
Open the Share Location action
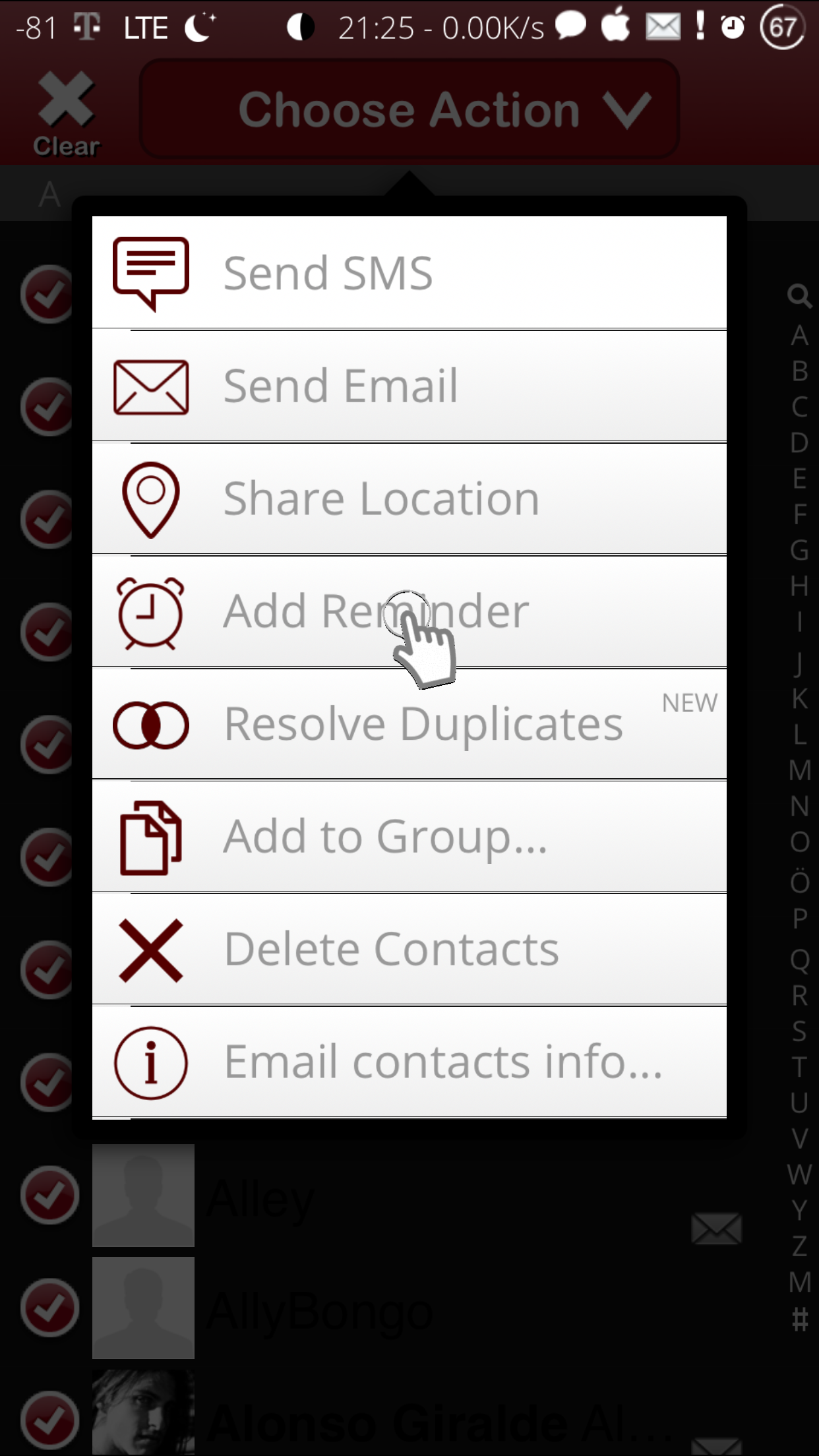pyautogui.click(x=409, y=499)
